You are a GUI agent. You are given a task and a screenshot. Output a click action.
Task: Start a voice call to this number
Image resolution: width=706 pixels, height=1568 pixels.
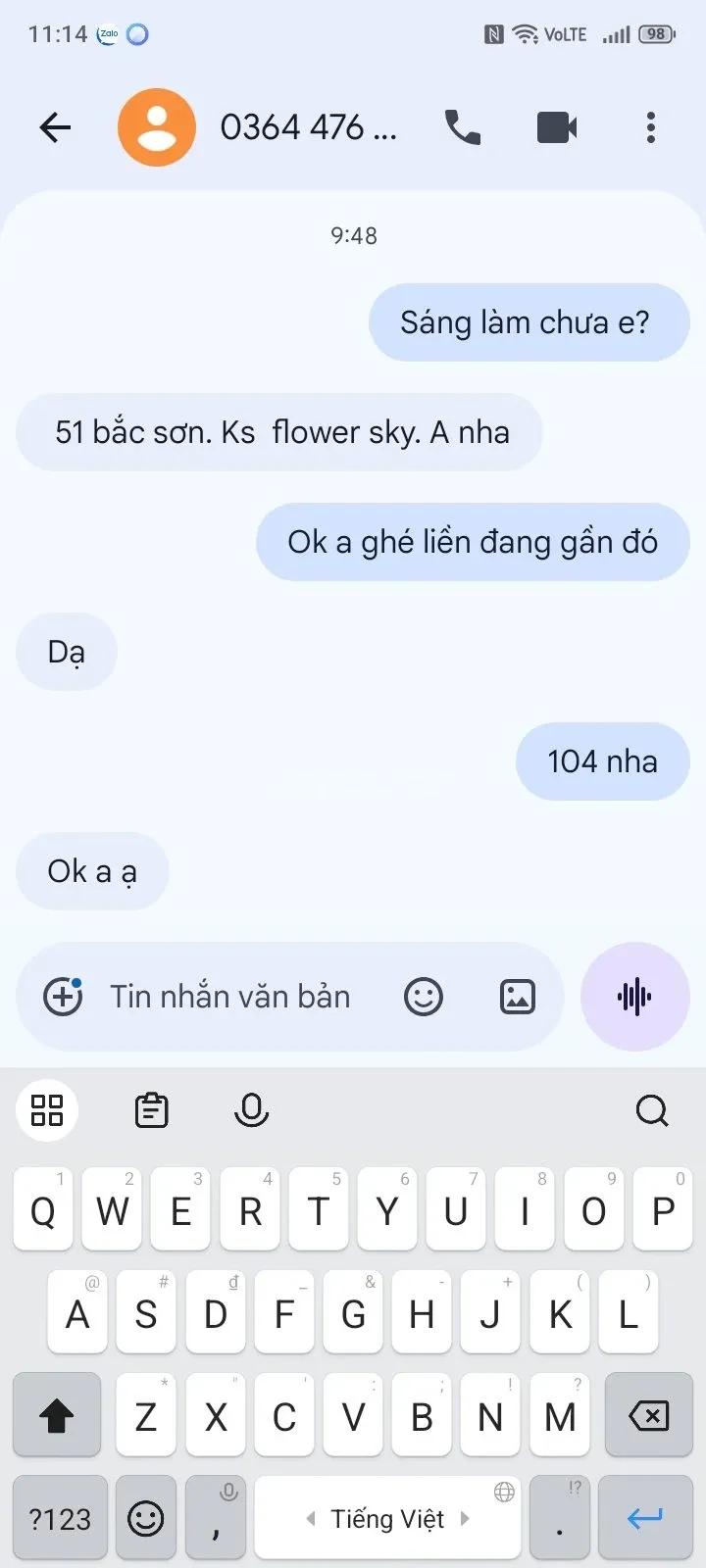463,127
